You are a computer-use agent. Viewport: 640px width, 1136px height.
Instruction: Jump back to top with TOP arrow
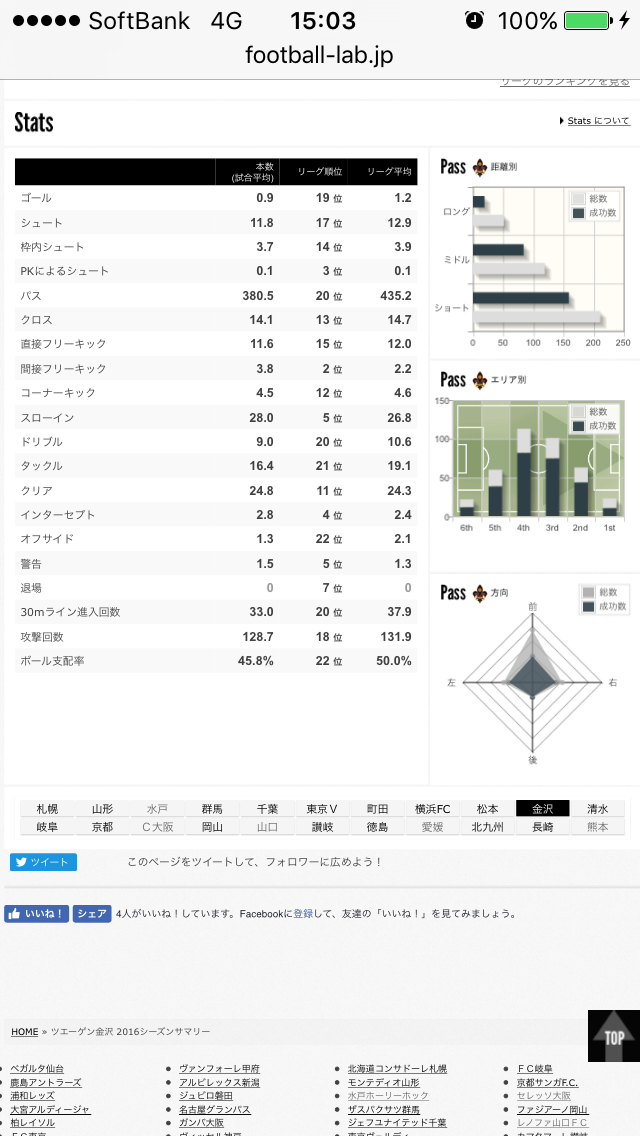click(x=613, y=1036)
